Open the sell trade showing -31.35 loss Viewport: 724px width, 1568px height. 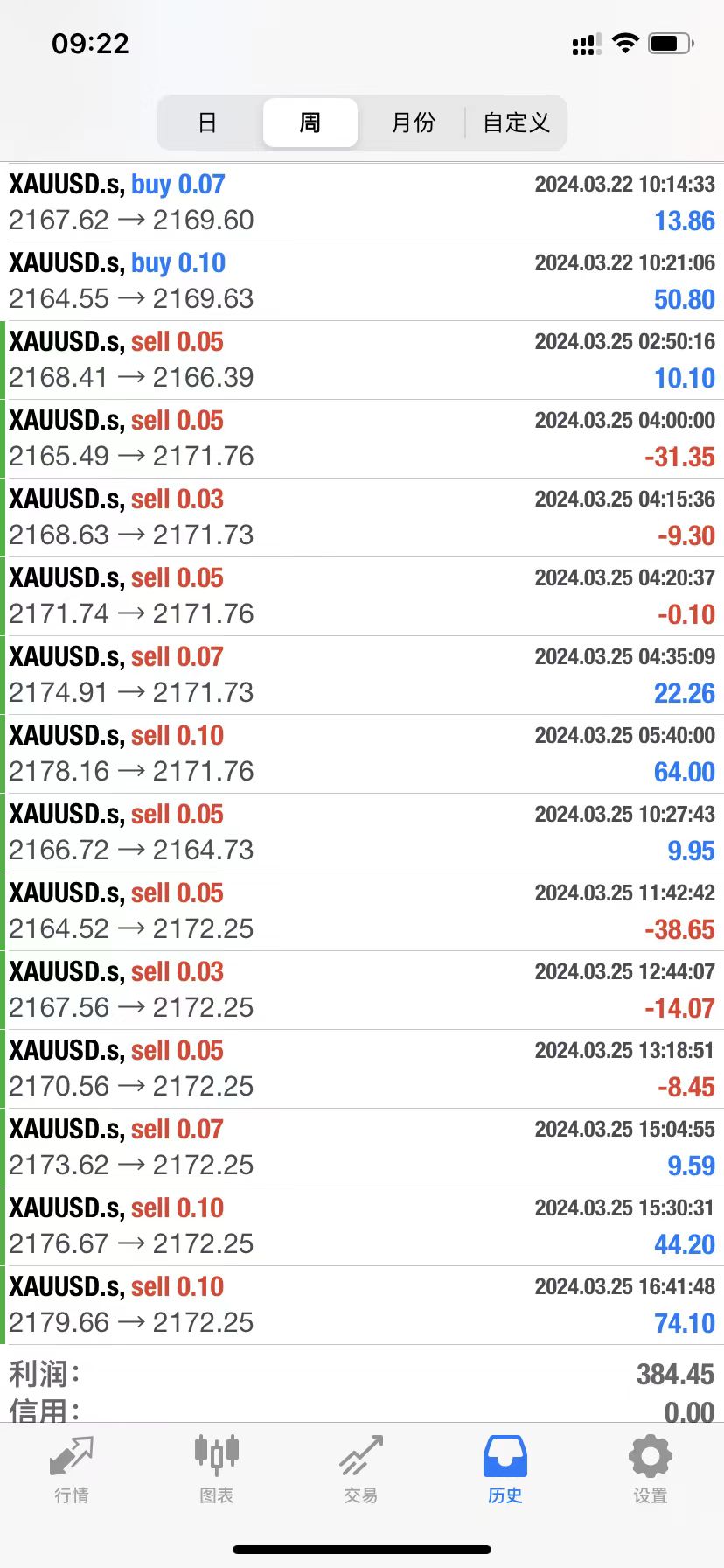(x=362, y=438)
